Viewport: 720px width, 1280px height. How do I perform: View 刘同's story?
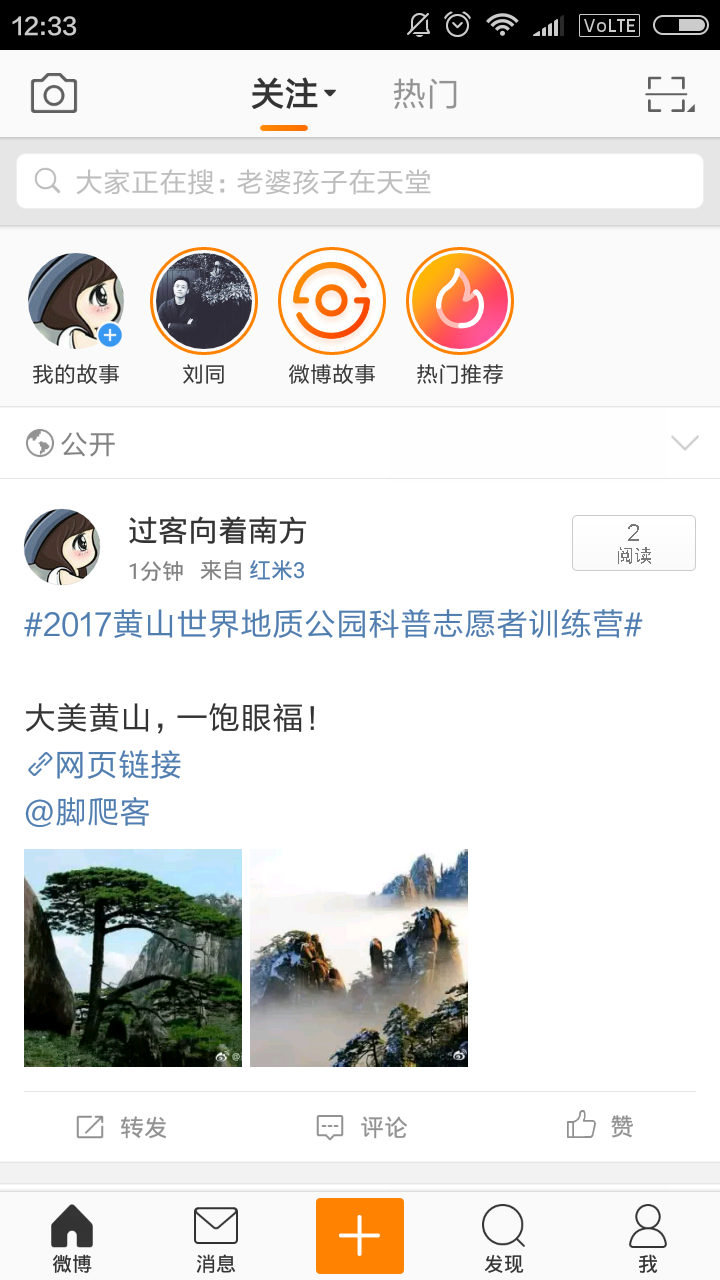[x=204, y=302]
